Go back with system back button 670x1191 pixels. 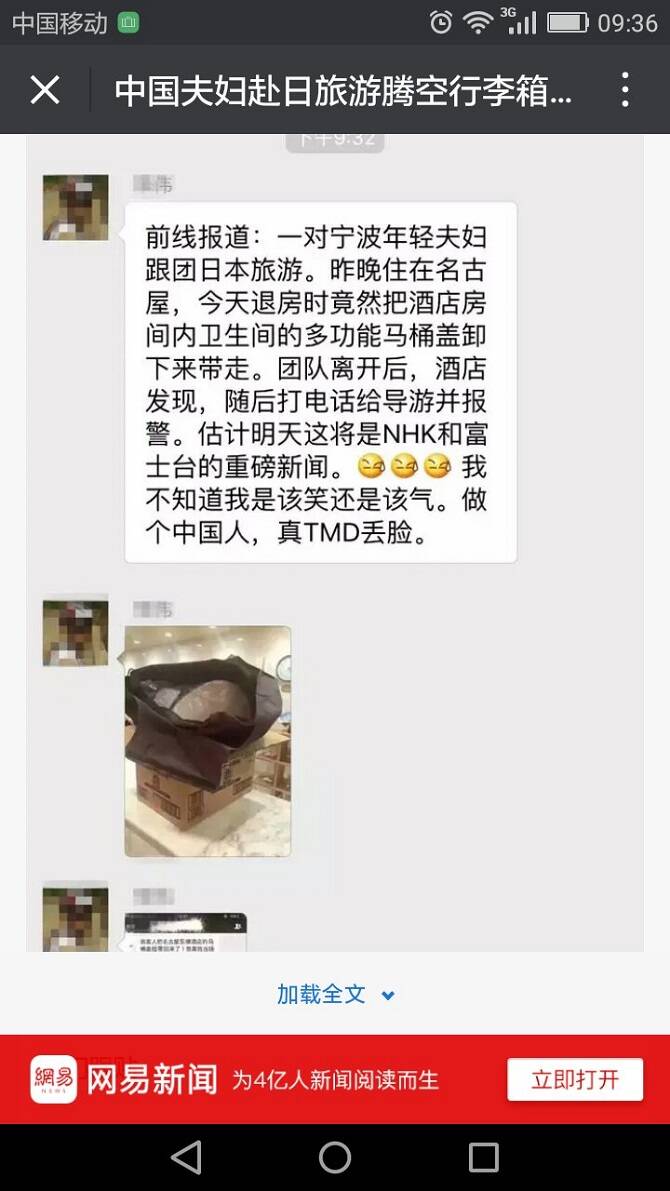(x=186, y=1158)
